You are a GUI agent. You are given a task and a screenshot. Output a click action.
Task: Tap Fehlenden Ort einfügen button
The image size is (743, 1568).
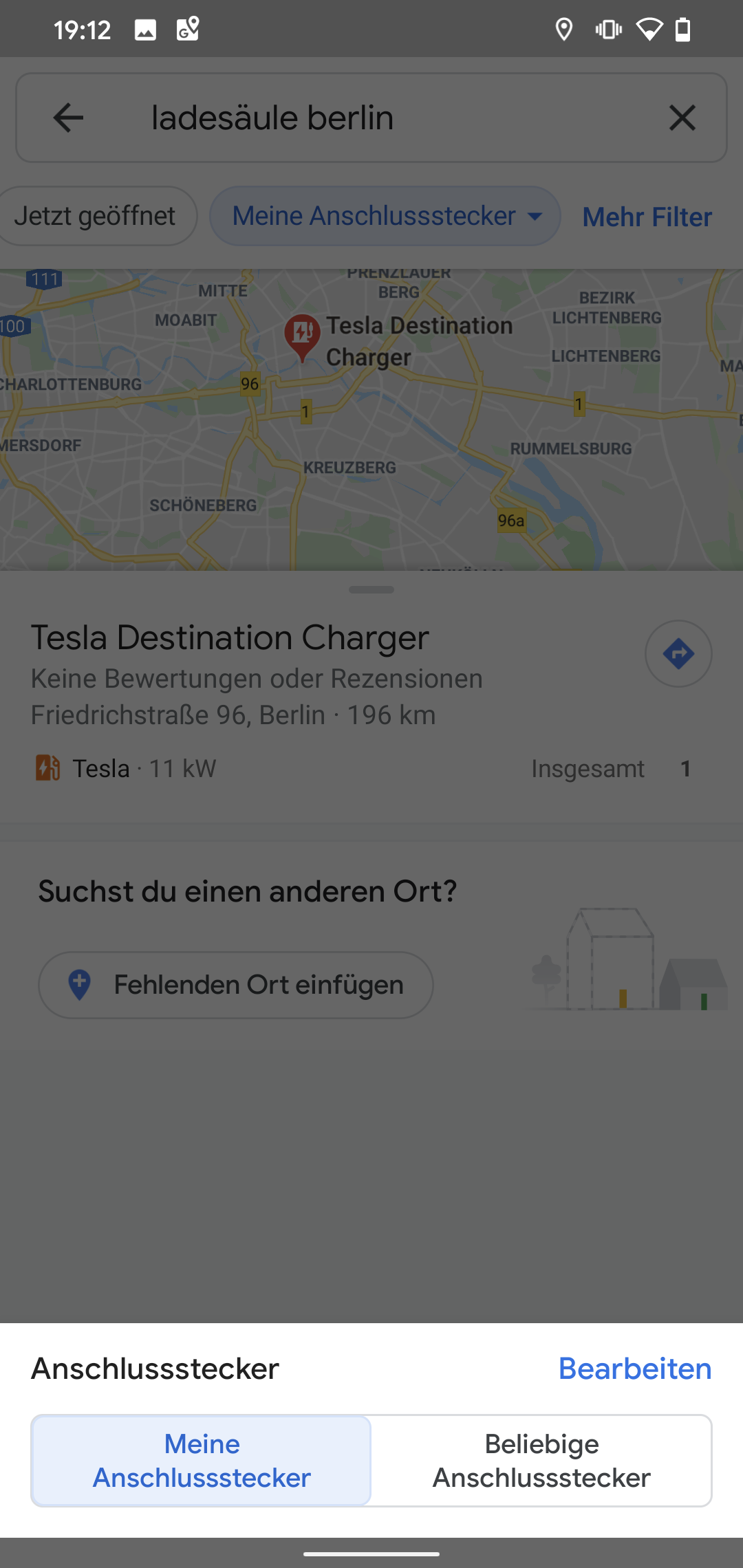236,985
